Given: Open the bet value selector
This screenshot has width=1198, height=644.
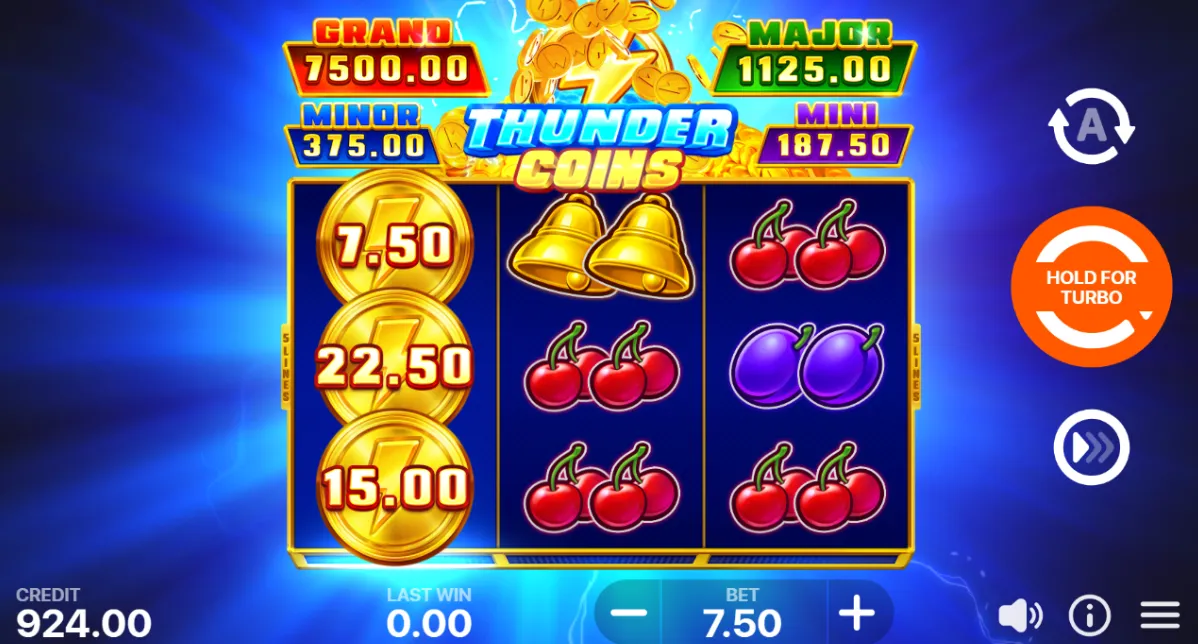Looking at the screenshot, I should (x=744, y=612).
